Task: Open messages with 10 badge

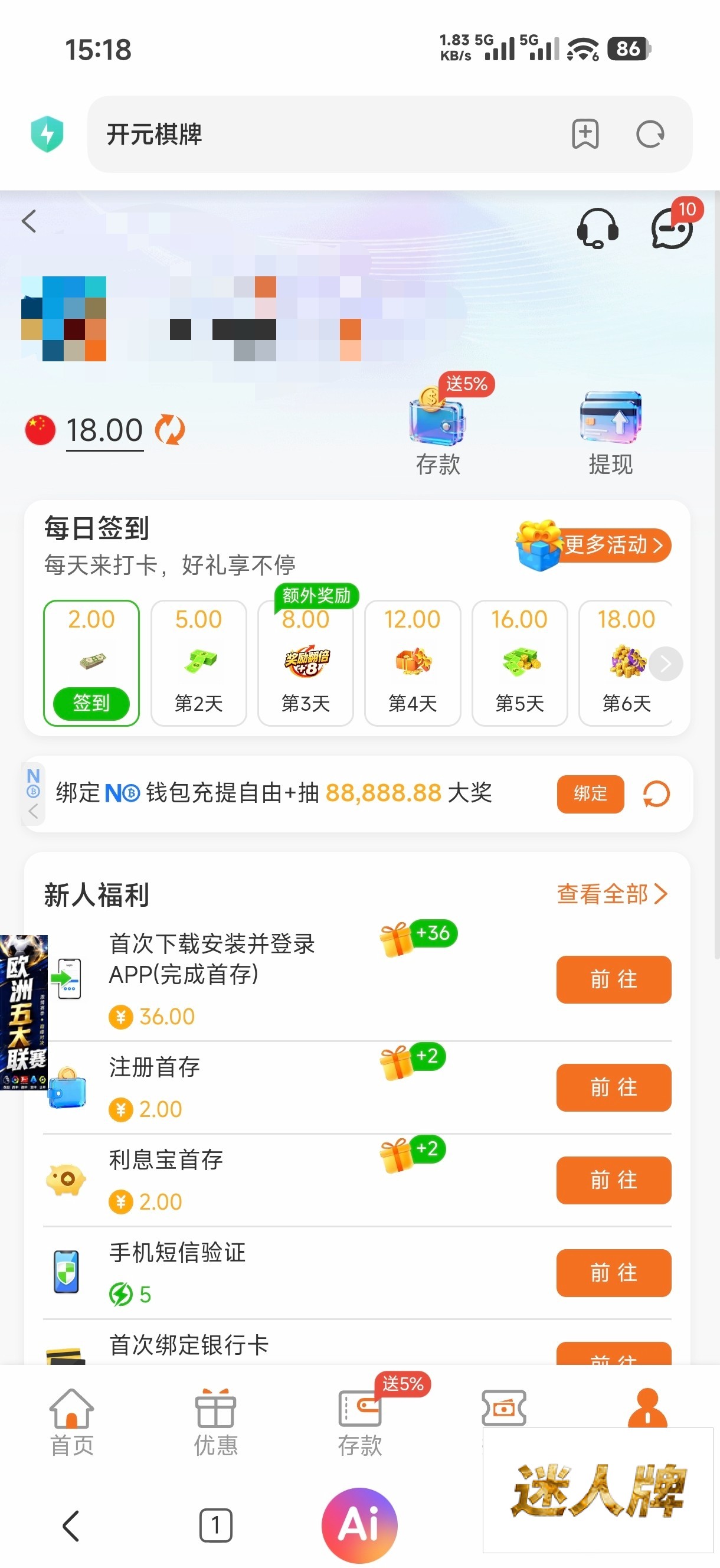Action: 673,228
